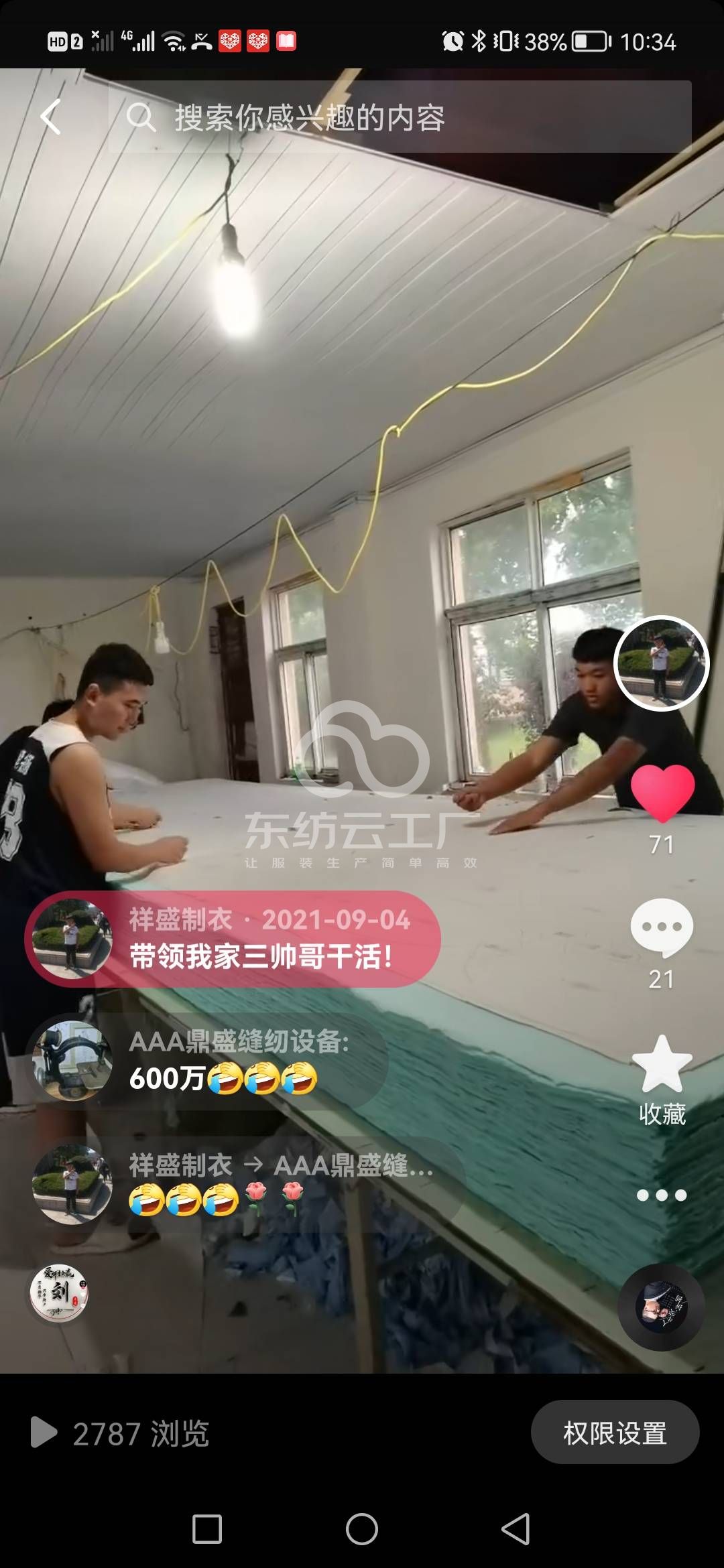Open 权限设置 permission settings
The image size is (724, 1568).
[615, 1433]
